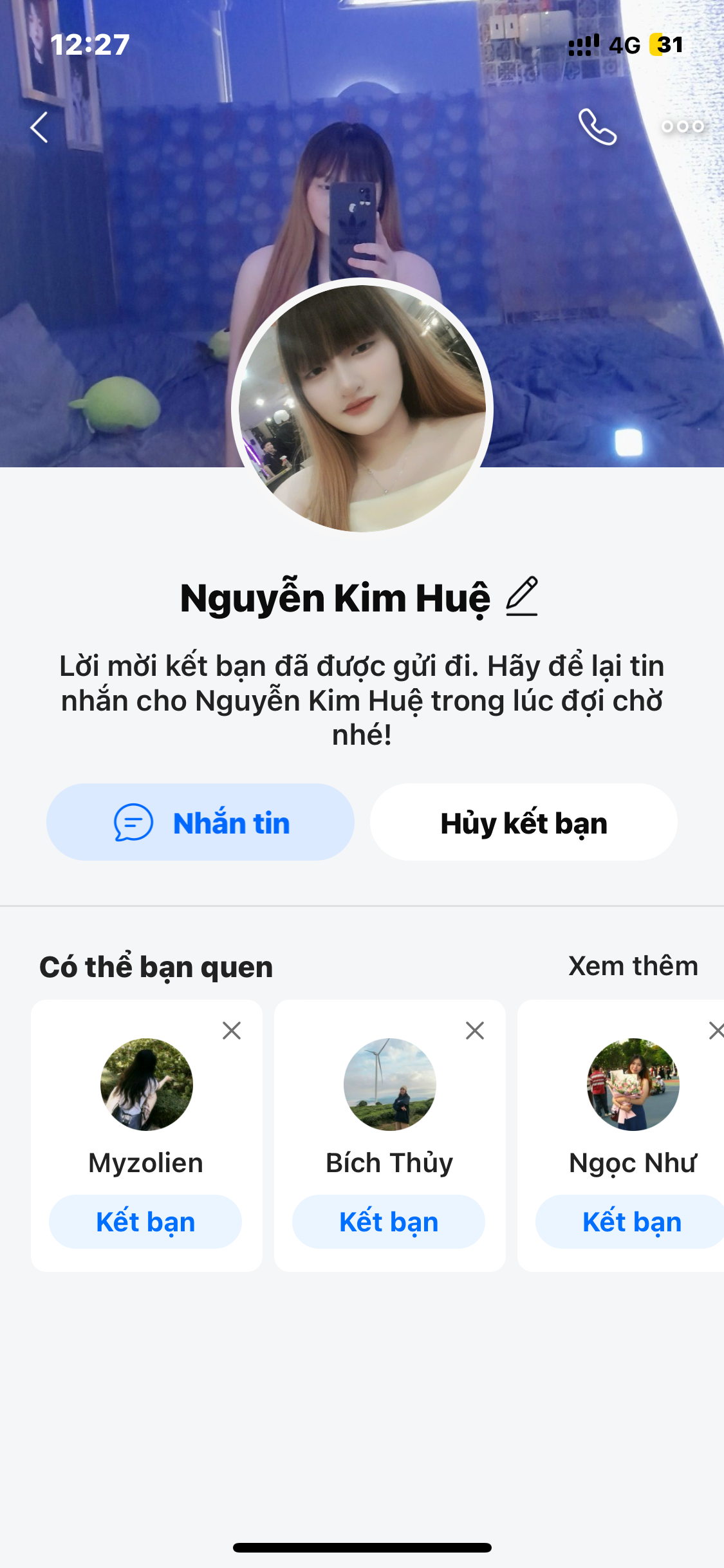Go back using the top-left arrow
This screenshot has width=724, height=1568.
pos(39,127)
